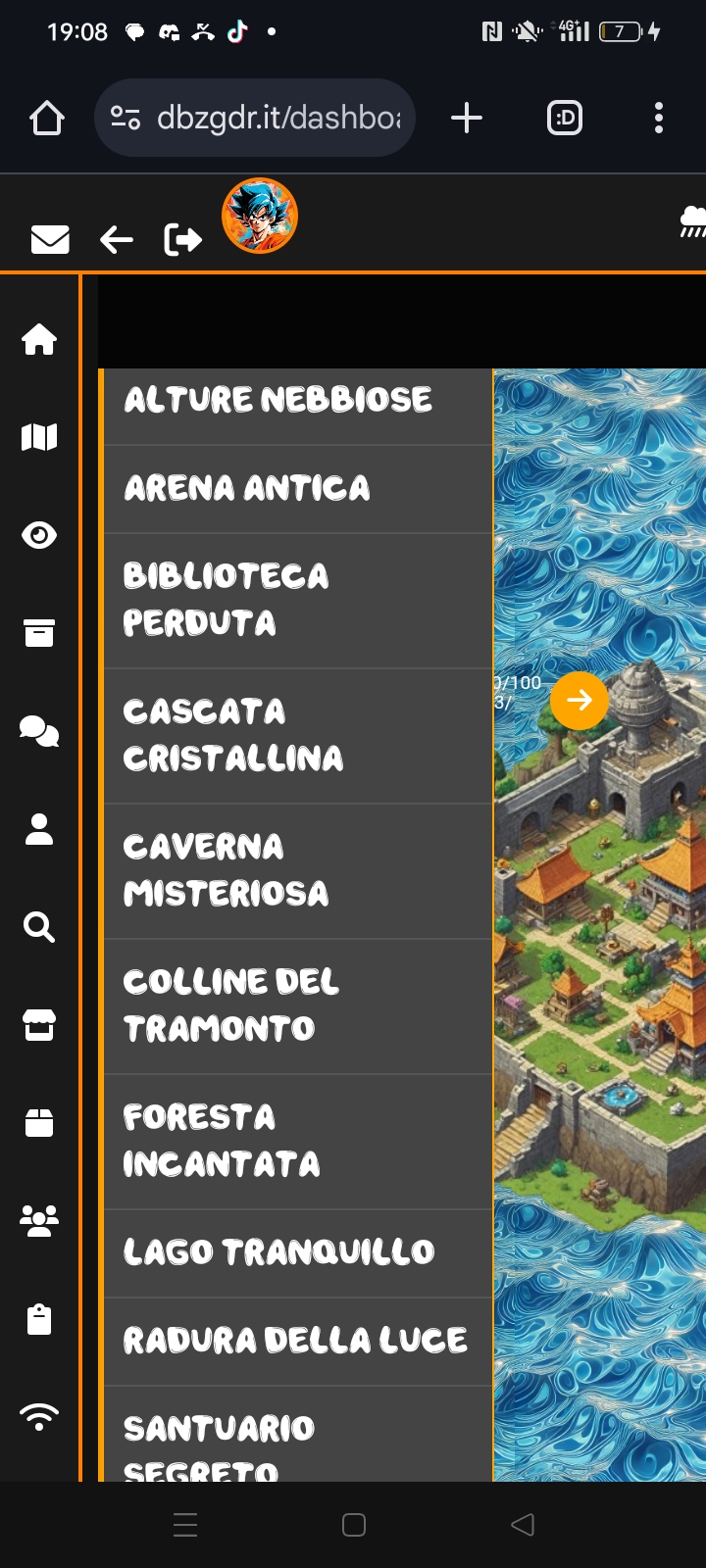Open the map icon in the sidebar
The width and height of the screenshot is (706, 1568).
tap(39, 437)
